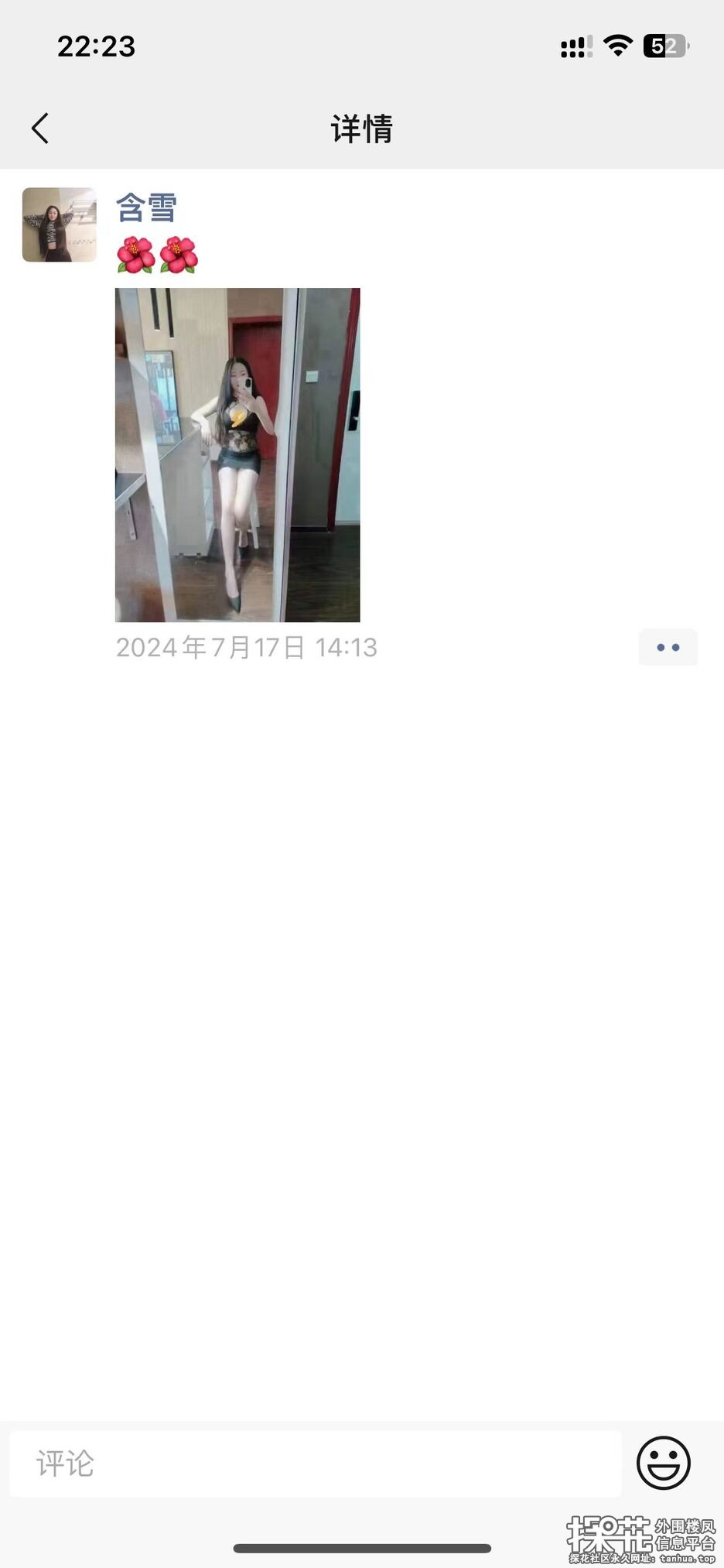
Task: Go back from the 详情 page
Action: 40,128
